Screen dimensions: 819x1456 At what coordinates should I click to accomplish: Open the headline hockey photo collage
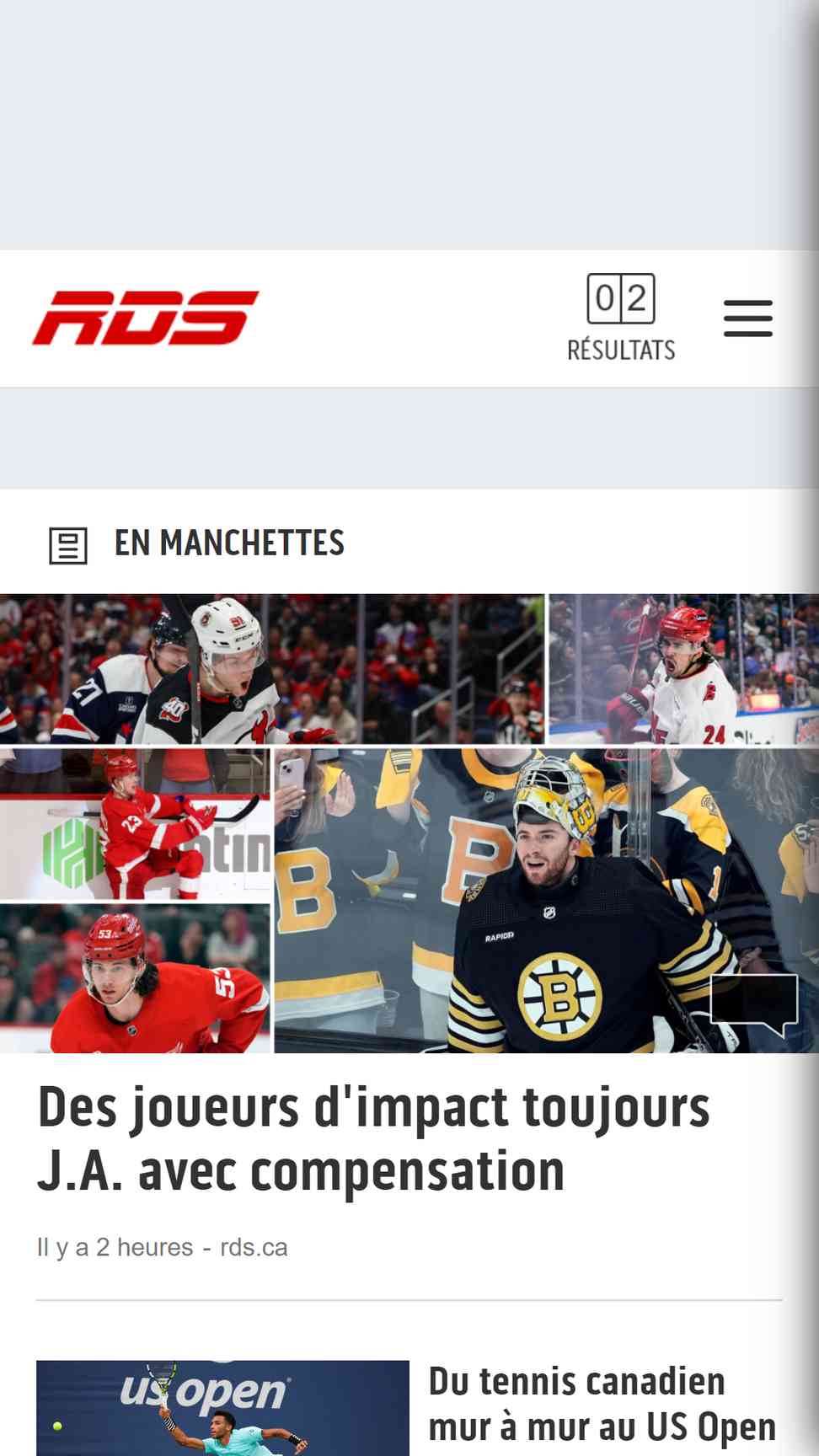[409, 823]
